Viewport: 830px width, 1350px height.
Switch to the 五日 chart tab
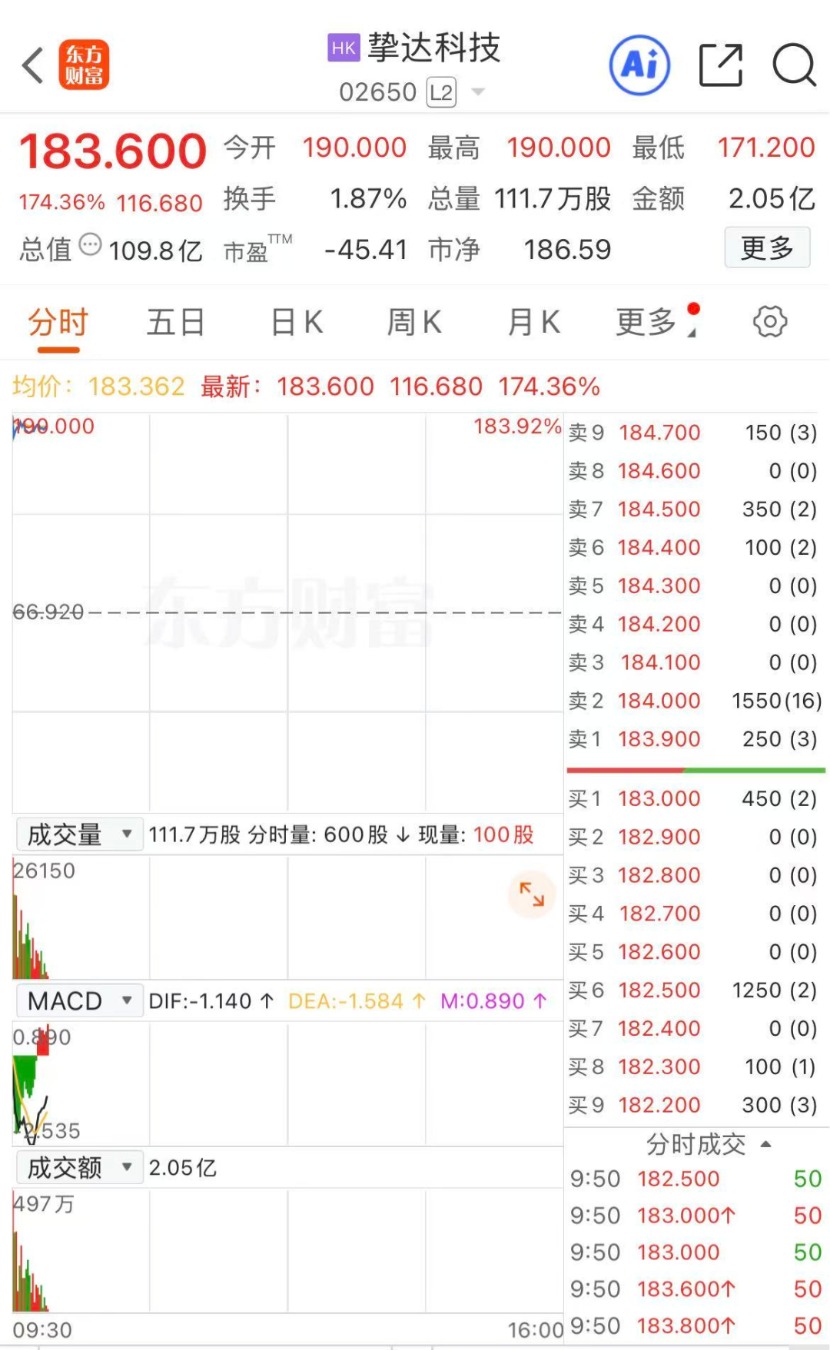[x=176, y=322]
